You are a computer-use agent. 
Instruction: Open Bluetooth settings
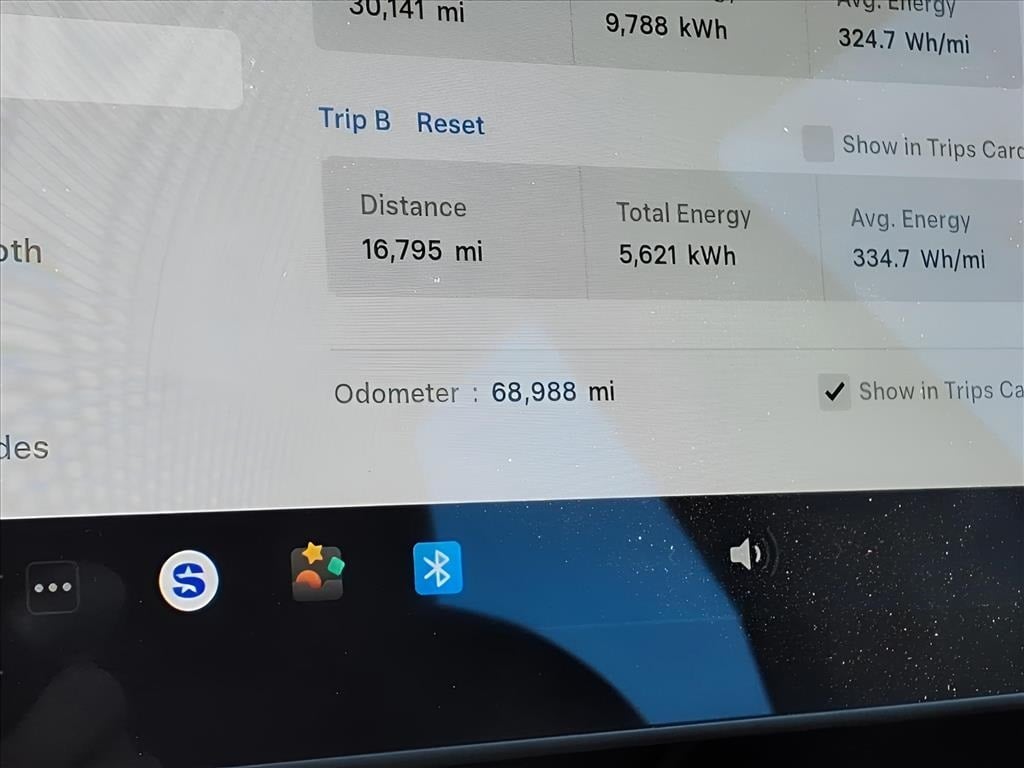[438, 568]
